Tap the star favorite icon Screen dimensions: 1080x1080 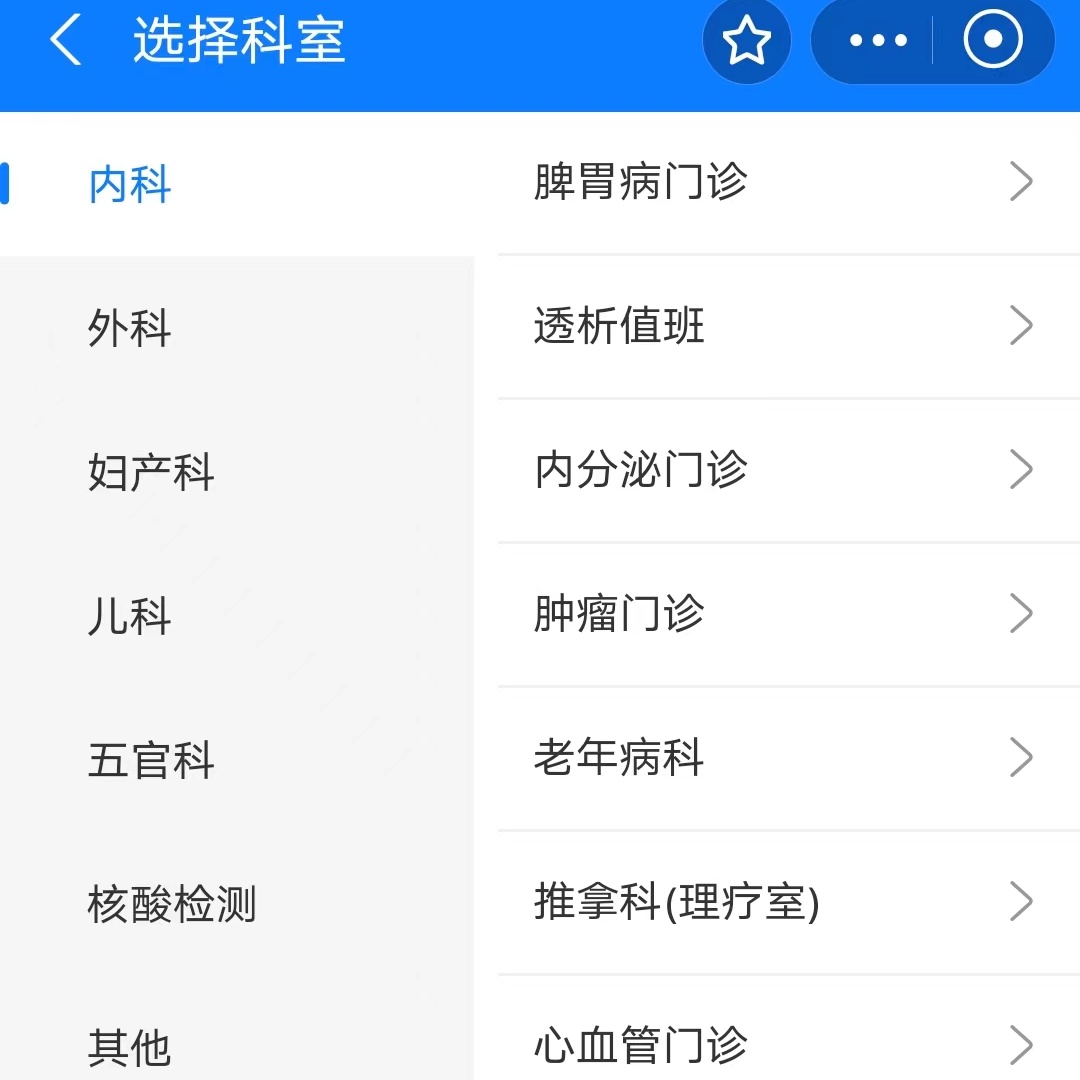pyautogui.click(x=747, y=42)
